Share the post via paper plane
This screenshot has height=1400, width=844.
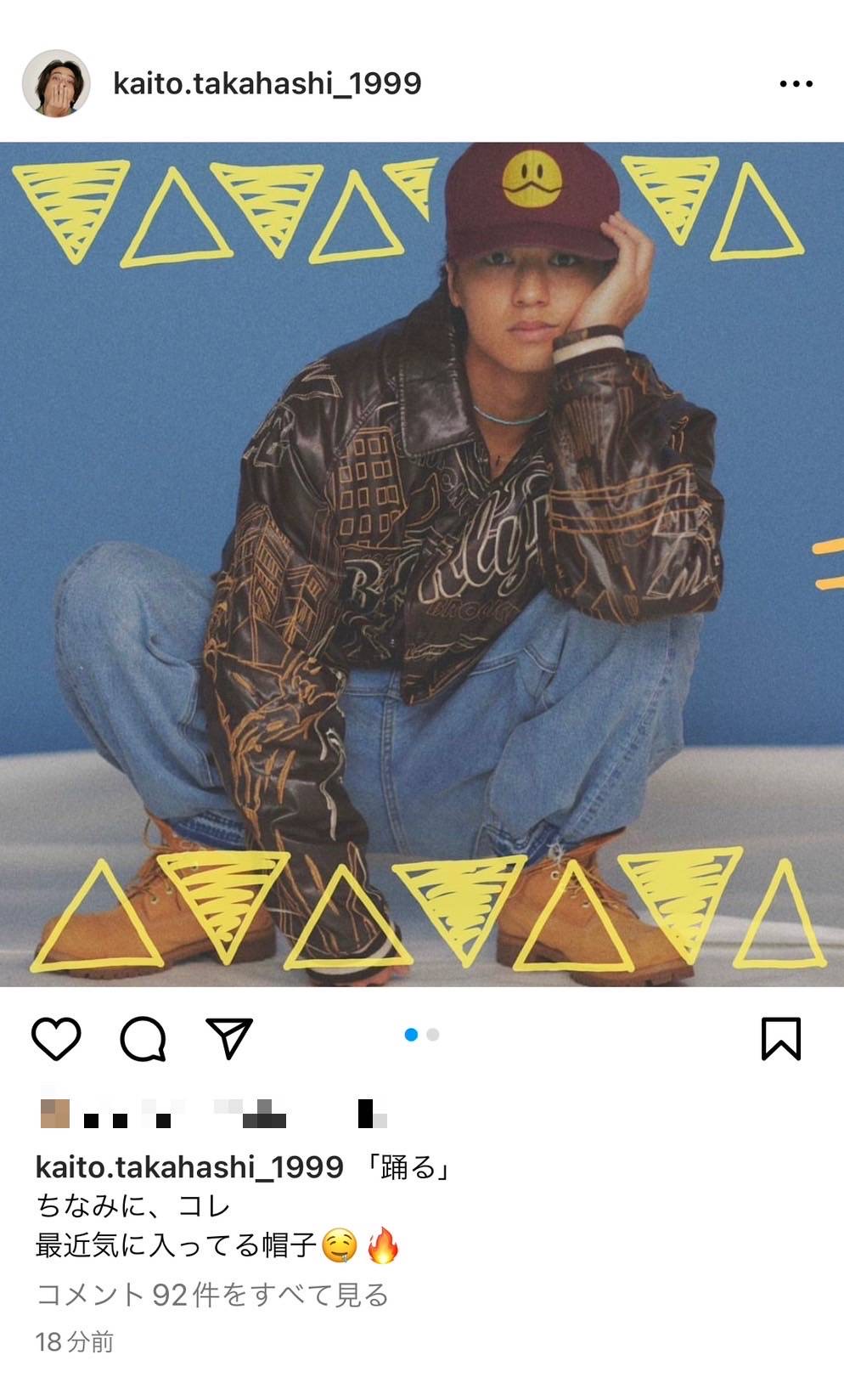(x=229, y=1038)
